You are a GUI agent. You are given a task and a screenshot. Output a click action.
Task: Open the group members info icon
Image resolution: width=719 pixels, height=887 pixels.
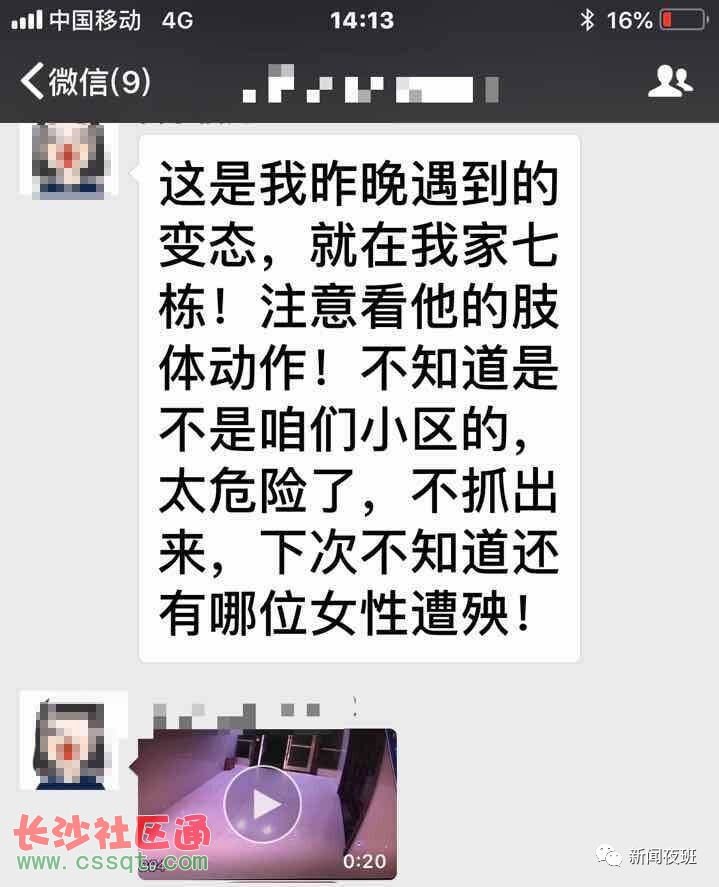tap(669, 81)
